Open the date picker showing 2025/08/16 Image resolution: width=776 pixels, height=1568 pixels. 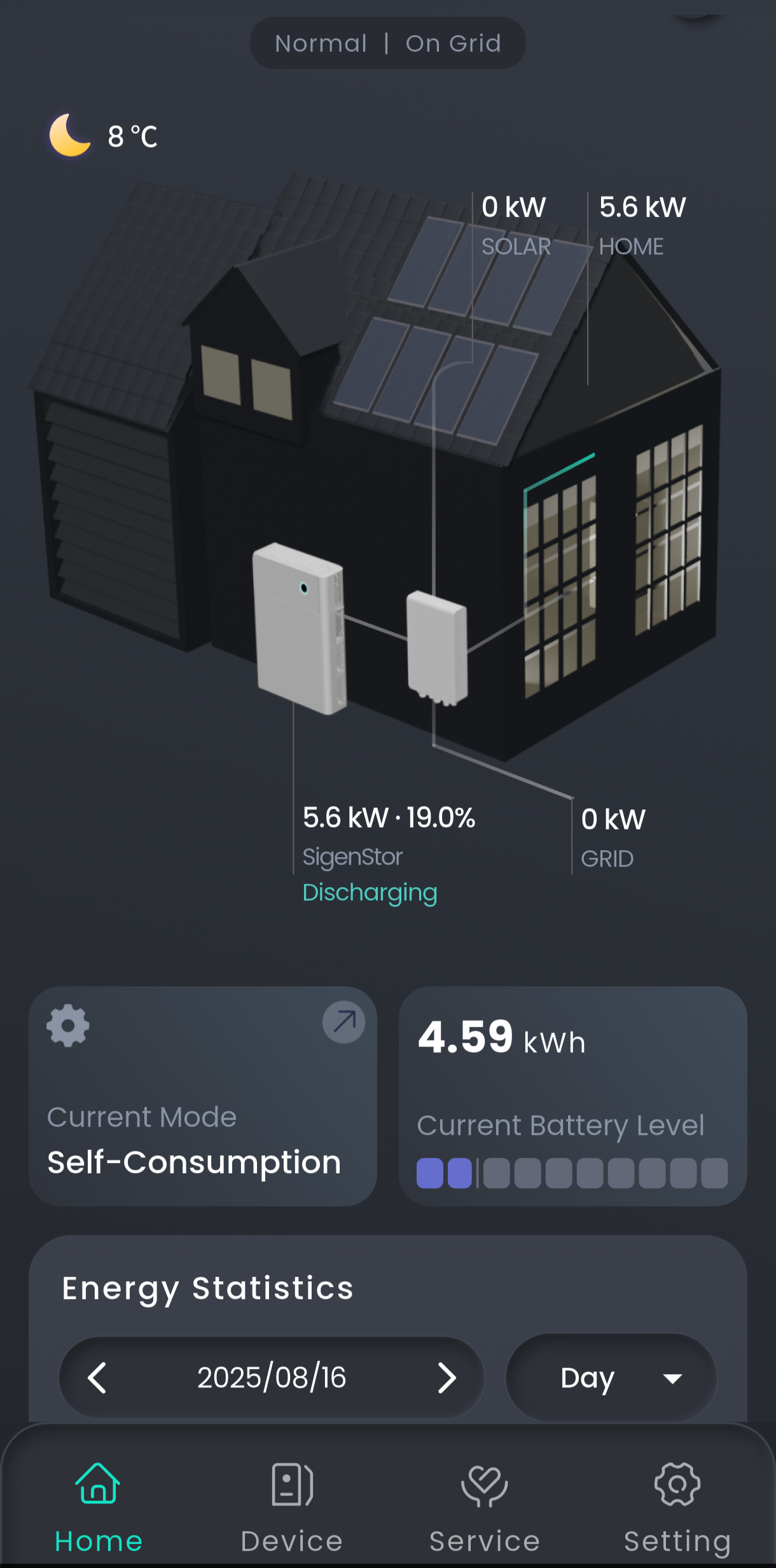tap(272, 1378)
